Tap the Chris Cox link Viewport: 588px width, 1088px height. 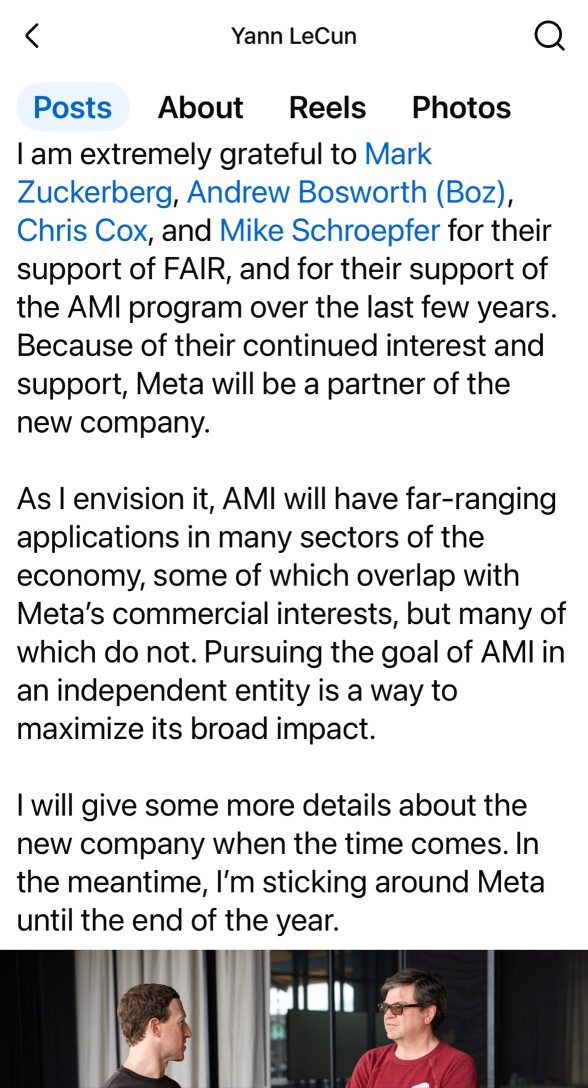click(82, 230)
